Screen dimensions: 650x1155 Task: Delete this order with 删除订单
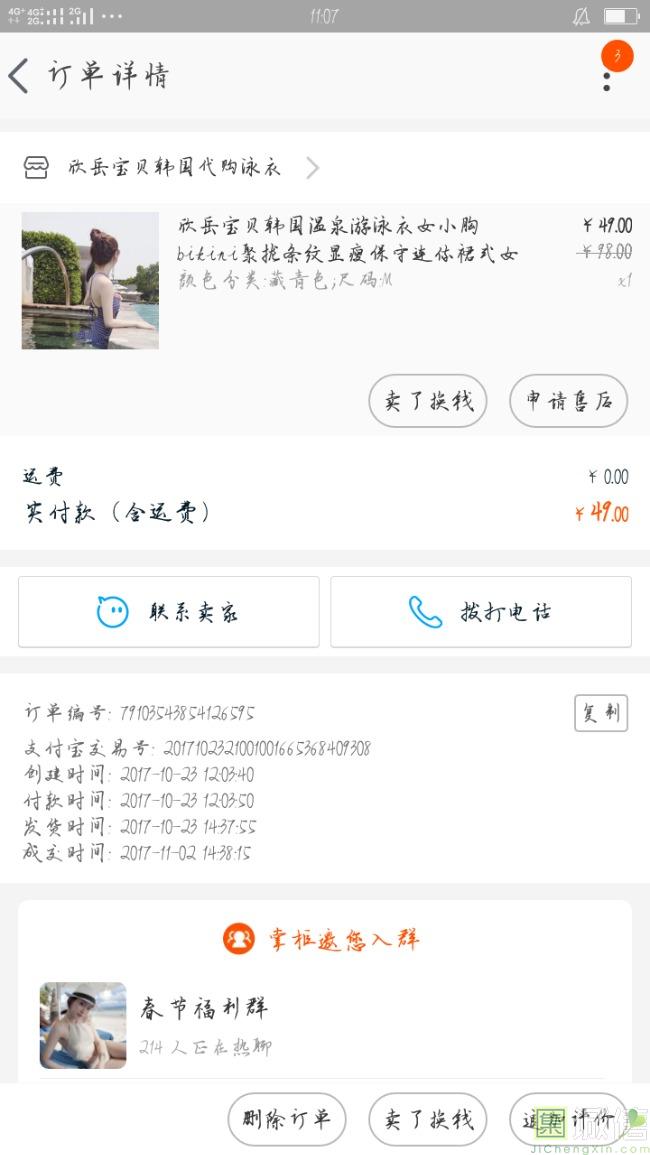pos(286,1119)
